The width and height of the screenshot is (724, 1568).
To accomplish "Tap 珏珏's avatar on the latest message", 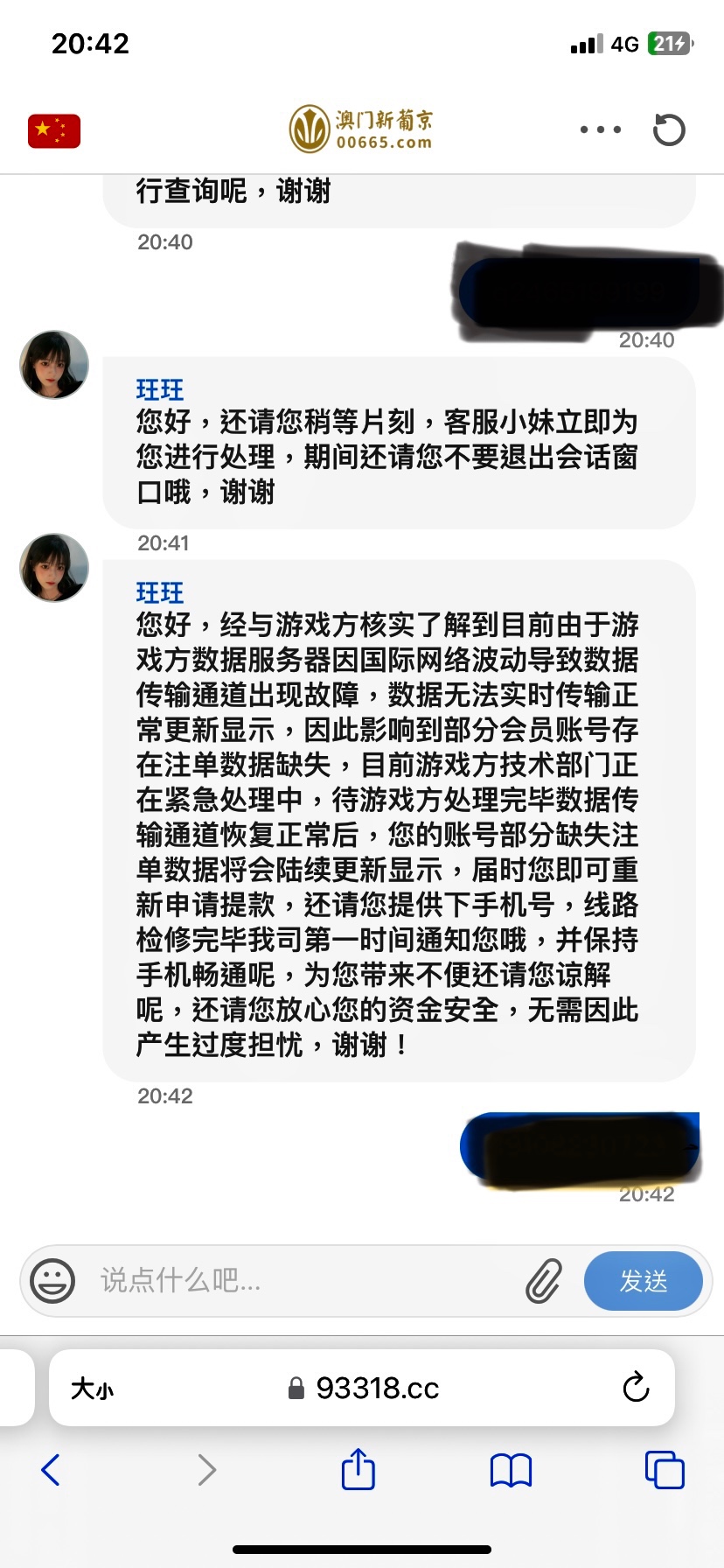I will [53, 567].
